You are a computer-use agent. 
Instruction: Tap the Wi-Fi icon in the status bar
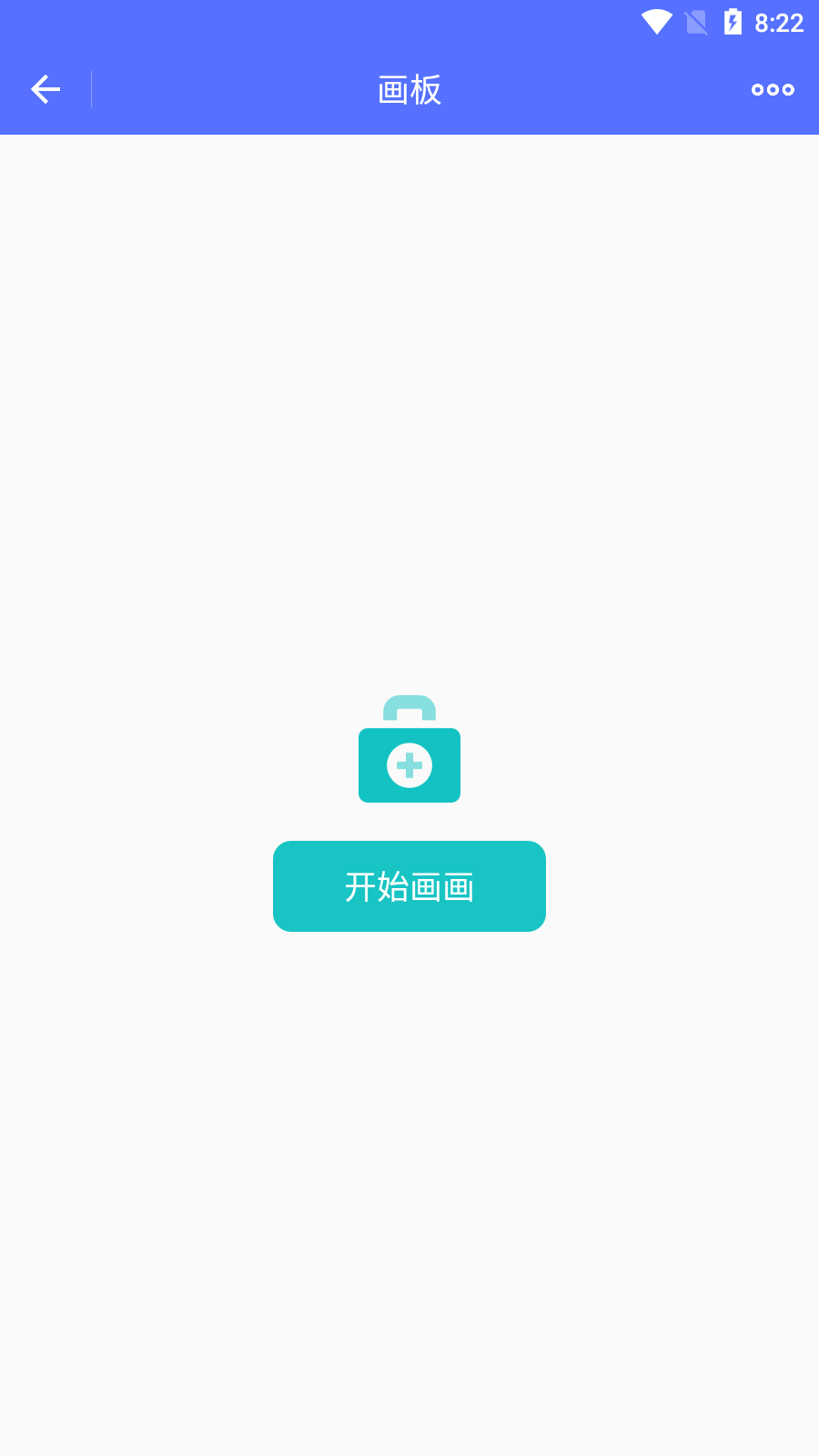pyautogui.click(x=657, y=23)
